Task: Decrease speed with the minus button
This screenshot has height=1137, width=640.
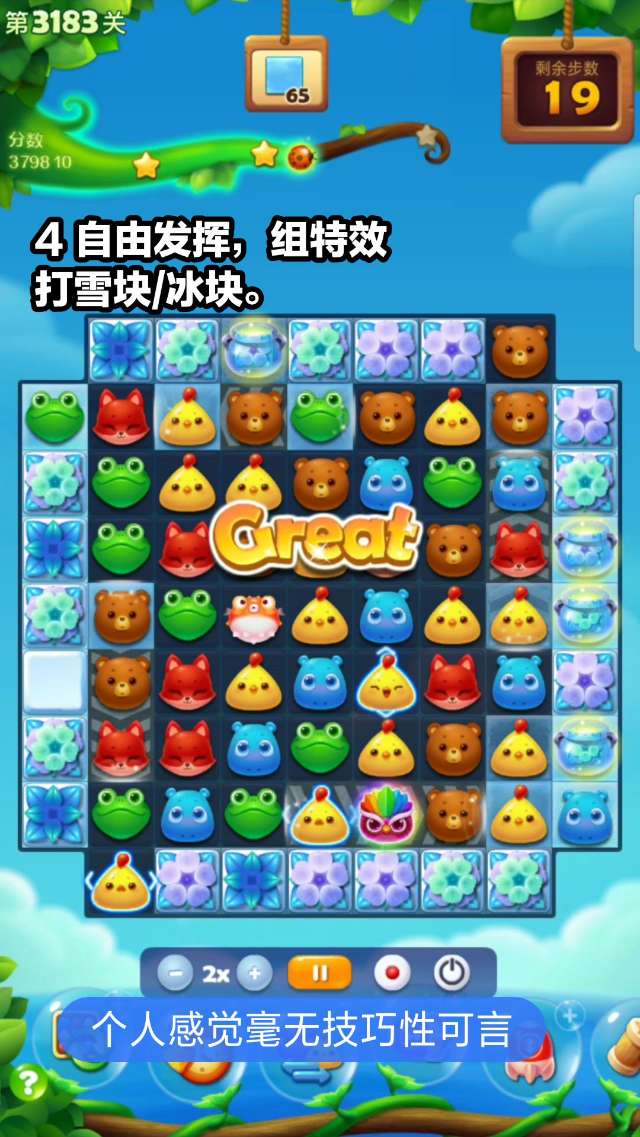Action: [175, 973]
